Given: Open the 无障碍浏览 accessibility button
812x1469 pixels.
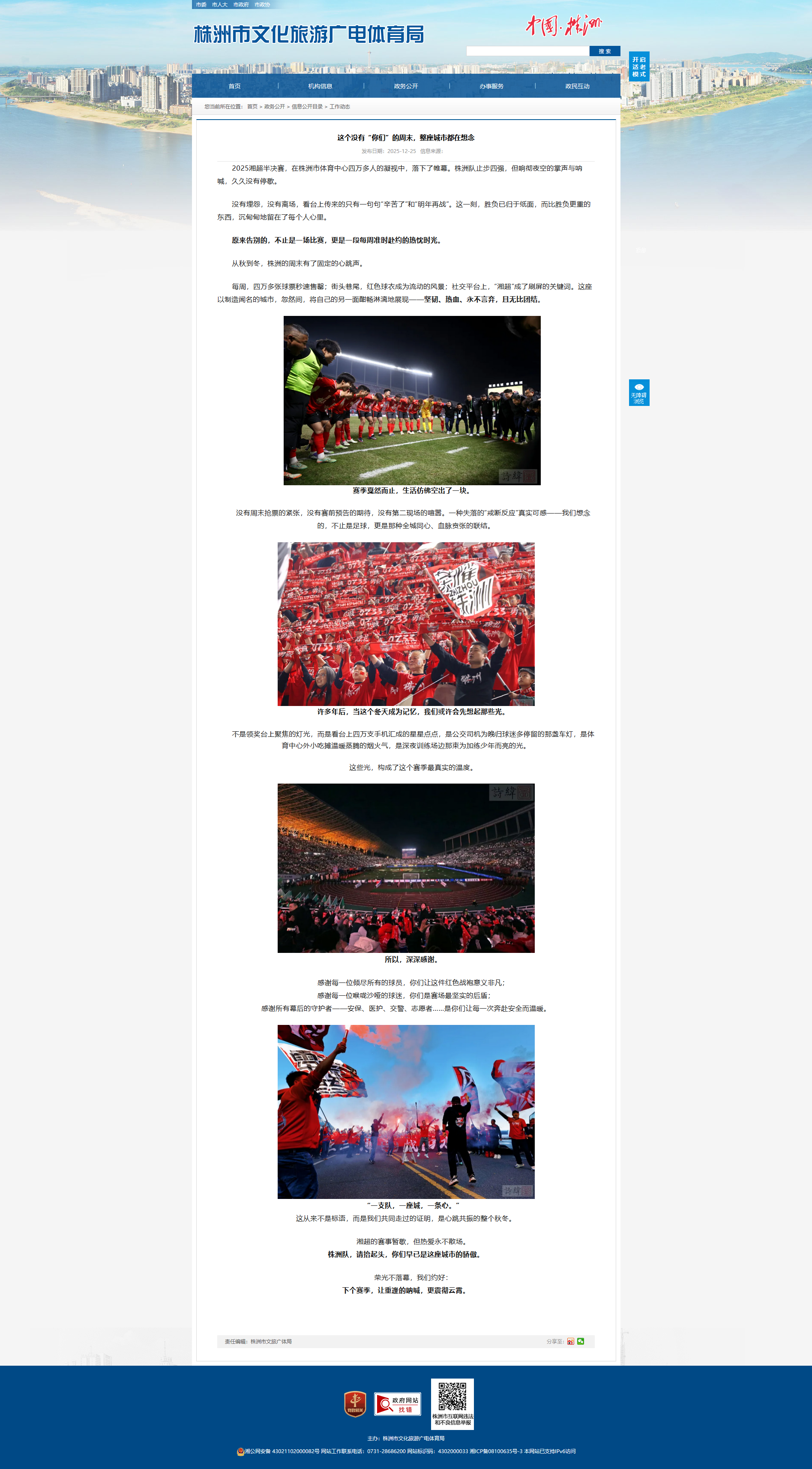Looking at the screenshot, I should pos(638,393).
